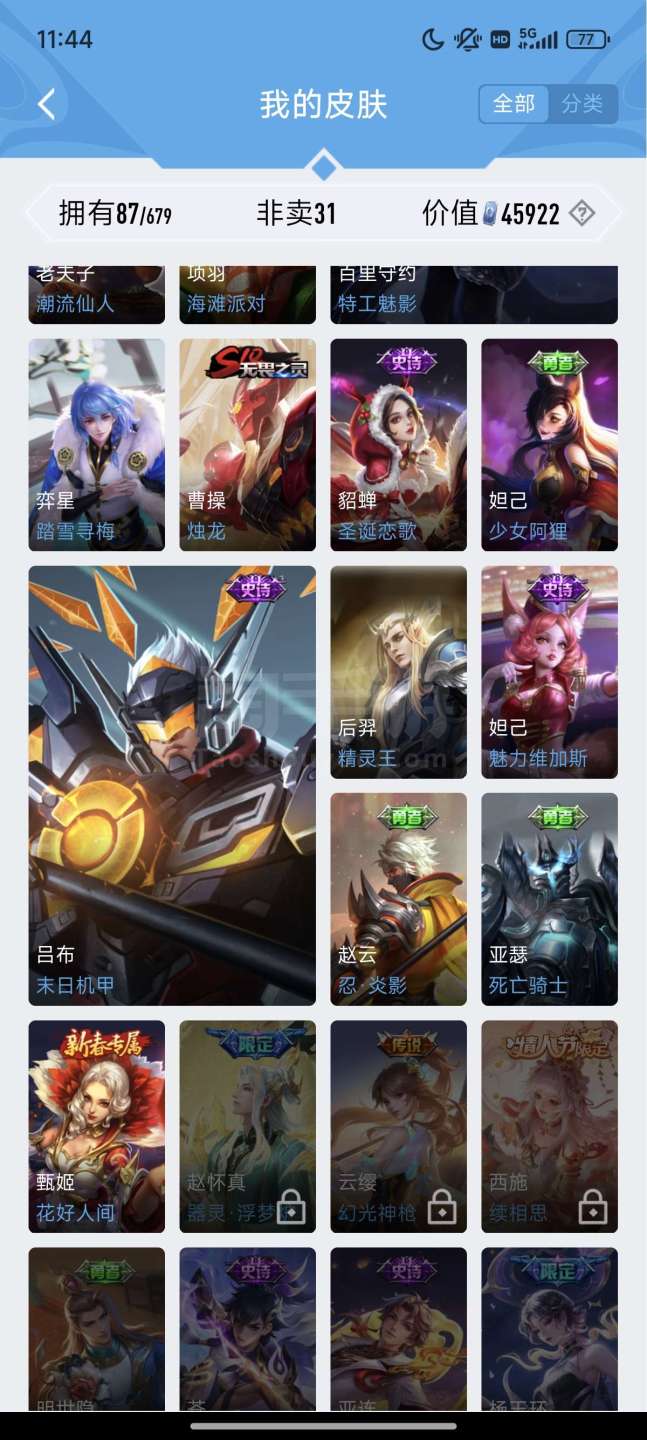This screenshot has width=647, height=1440.
Task: Open locked 云缨 幻光神枪 skin
Action: click(398, 1126)
